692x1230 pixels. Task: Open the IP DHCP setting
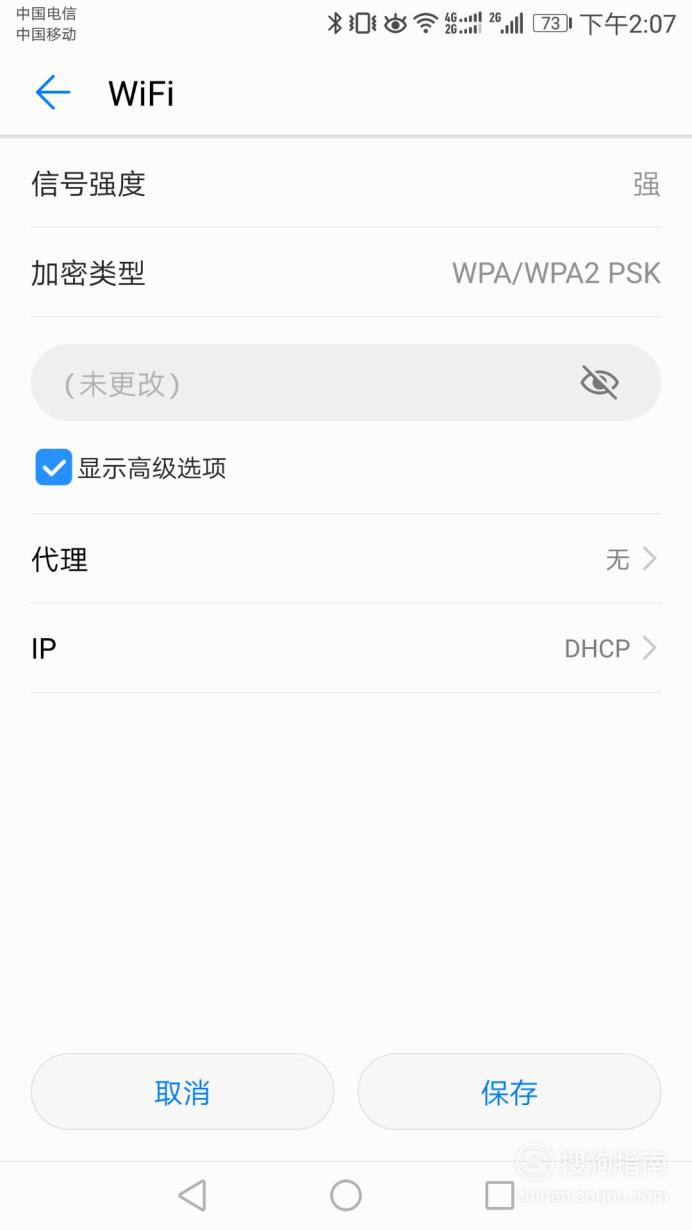click(346, 648)
